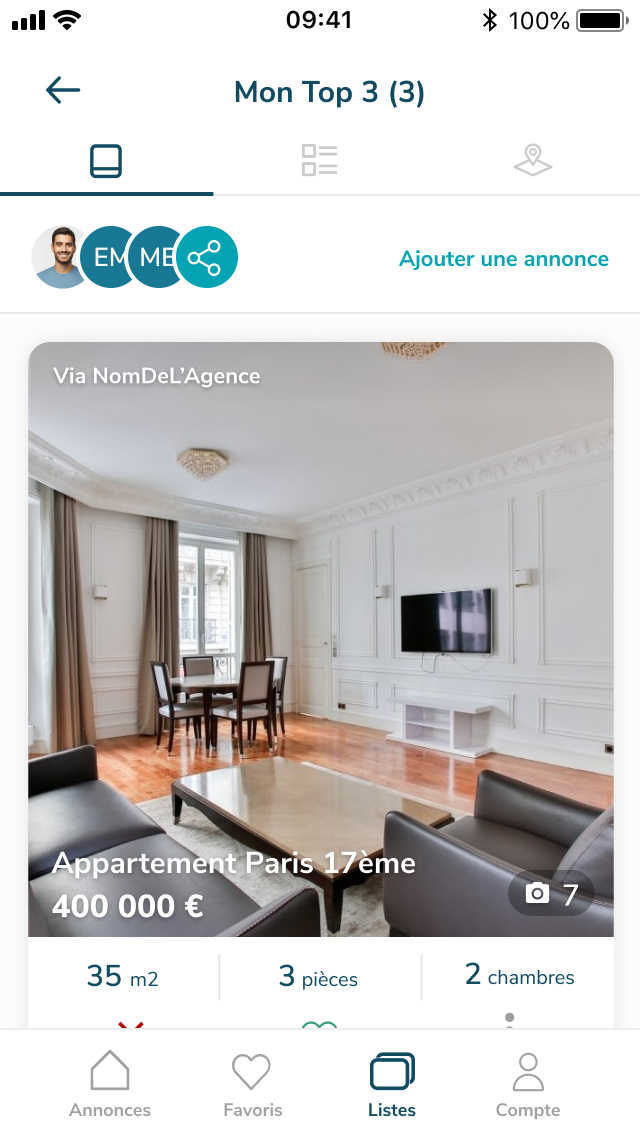Image resolution: width=640 pixels, height=1136 pixels.
Task: View the listing's 7 photos
Action: tap(552, 894)
